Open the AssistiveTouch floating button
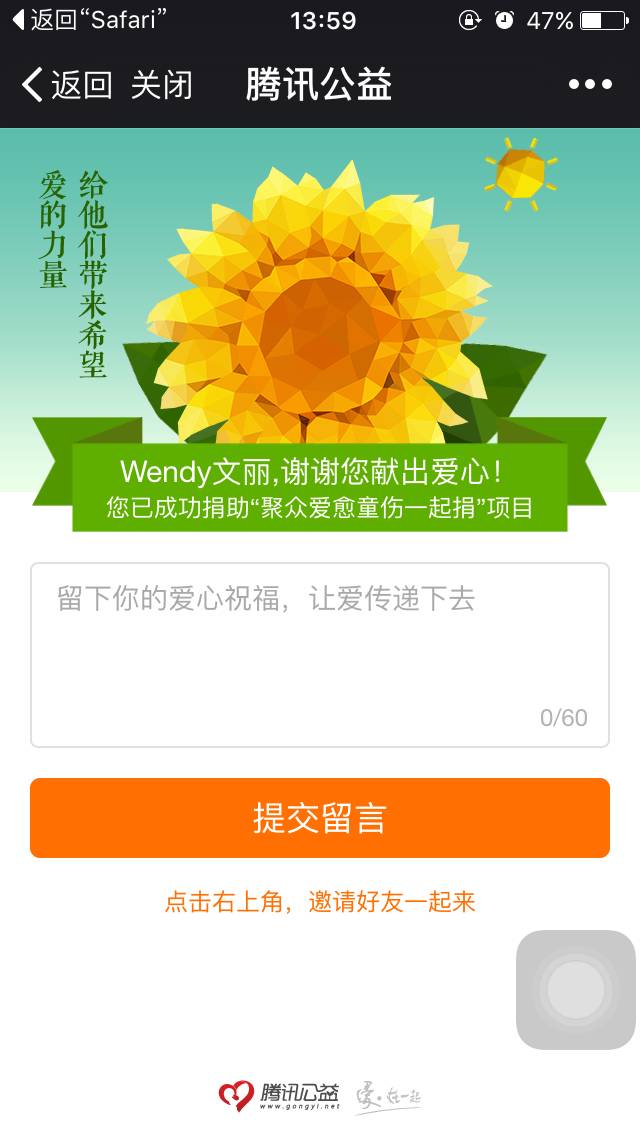 (575, 990)
